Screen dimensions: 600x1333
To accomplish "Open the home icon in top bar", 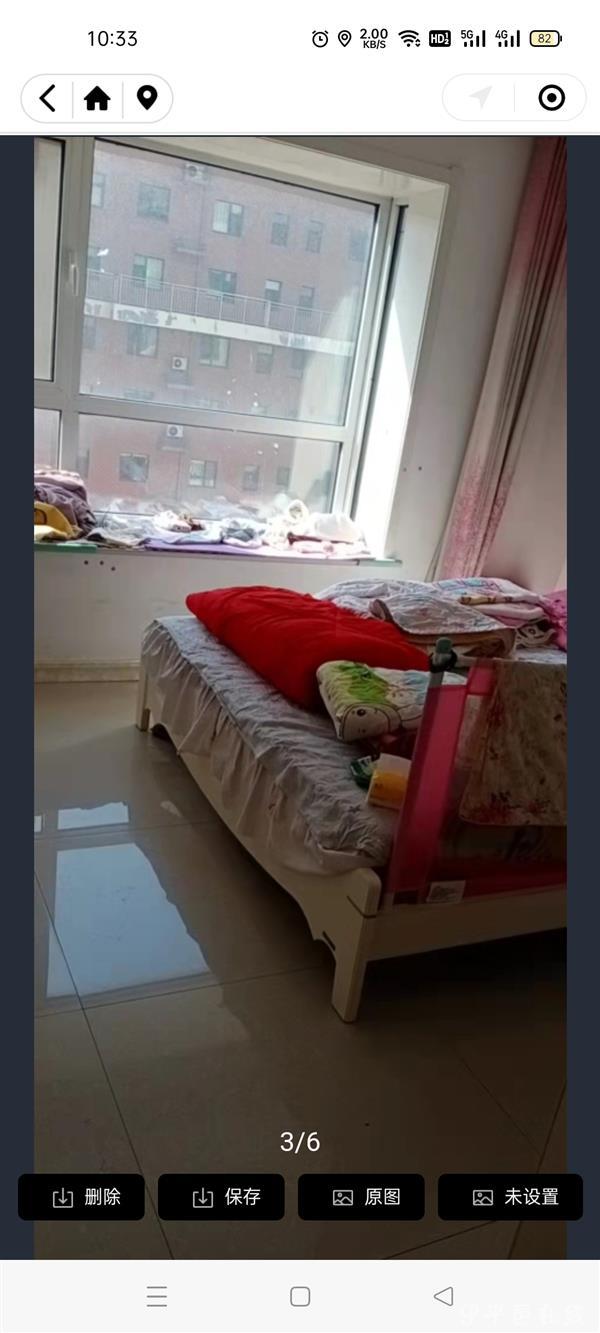I will pos(97,98).
